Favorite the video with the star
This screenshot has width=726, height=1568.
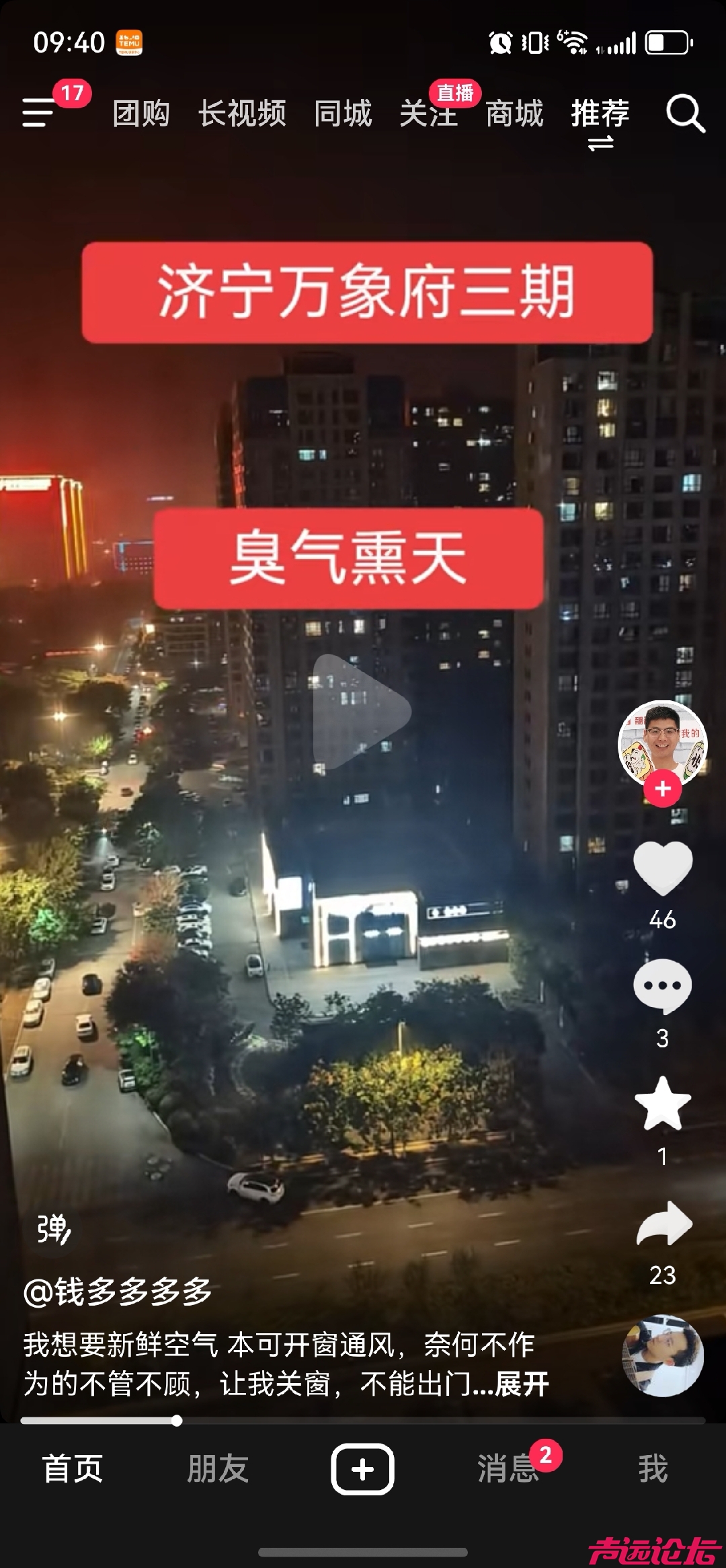coord(663,1104)
